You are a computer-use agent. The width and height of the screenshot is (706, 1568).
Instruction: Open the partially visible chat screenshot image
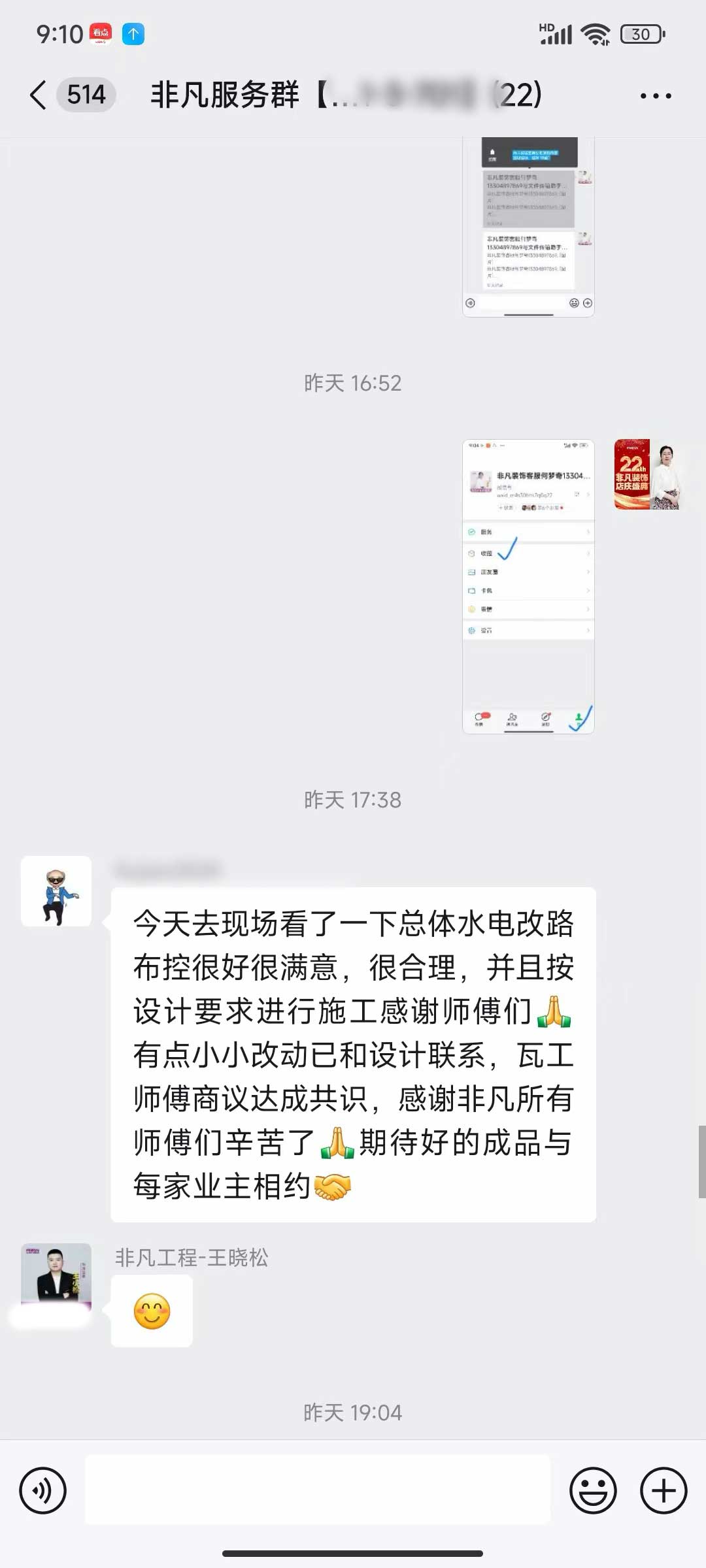[528, 226]
